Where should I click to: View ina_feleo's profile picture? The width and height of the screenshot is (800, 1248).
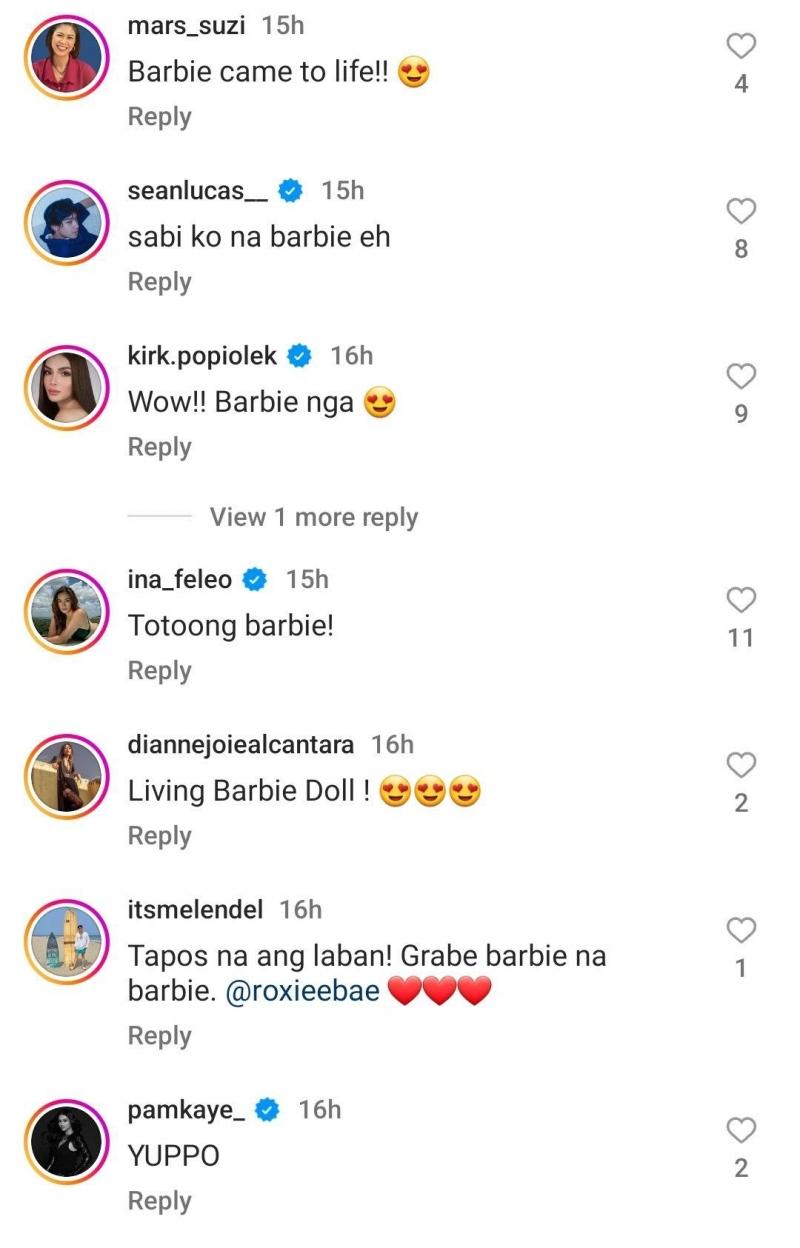click(x=66, y=610)
